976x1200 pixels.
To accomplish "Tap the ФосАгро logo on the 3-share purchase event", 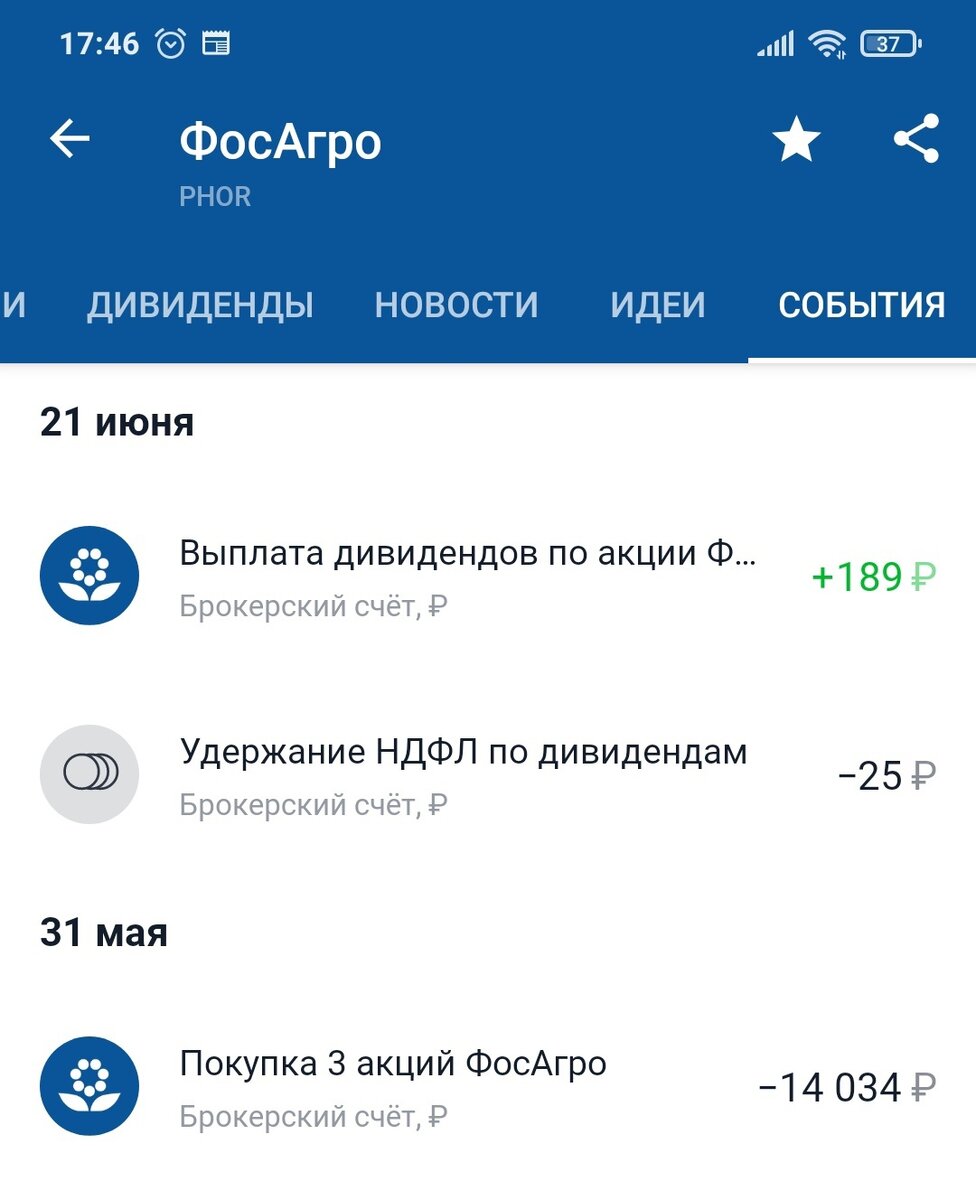I will (89, 1085).
